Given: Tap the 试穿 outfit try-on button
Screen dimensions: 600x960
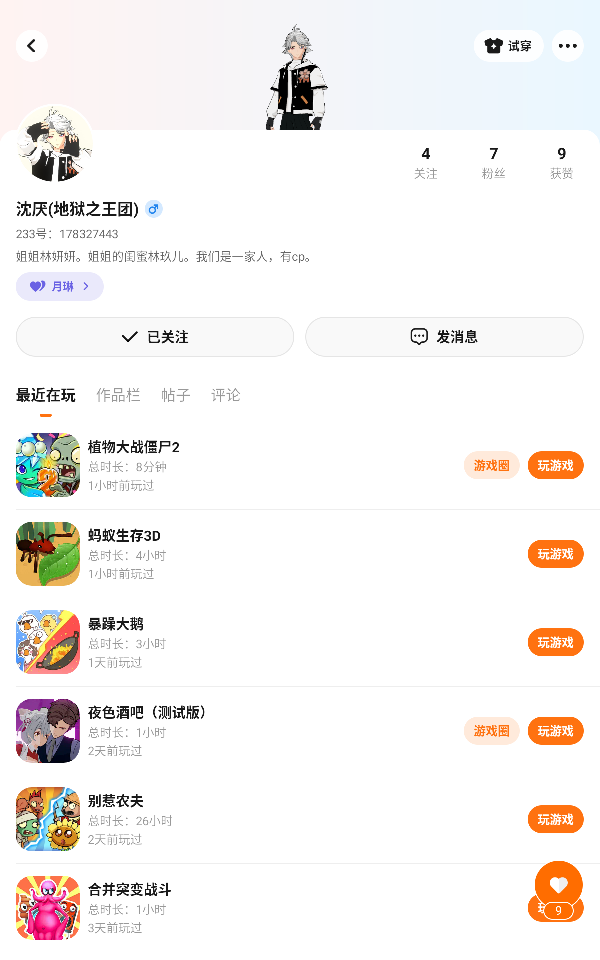Looking at the screenshot, I should coord(508,46).
